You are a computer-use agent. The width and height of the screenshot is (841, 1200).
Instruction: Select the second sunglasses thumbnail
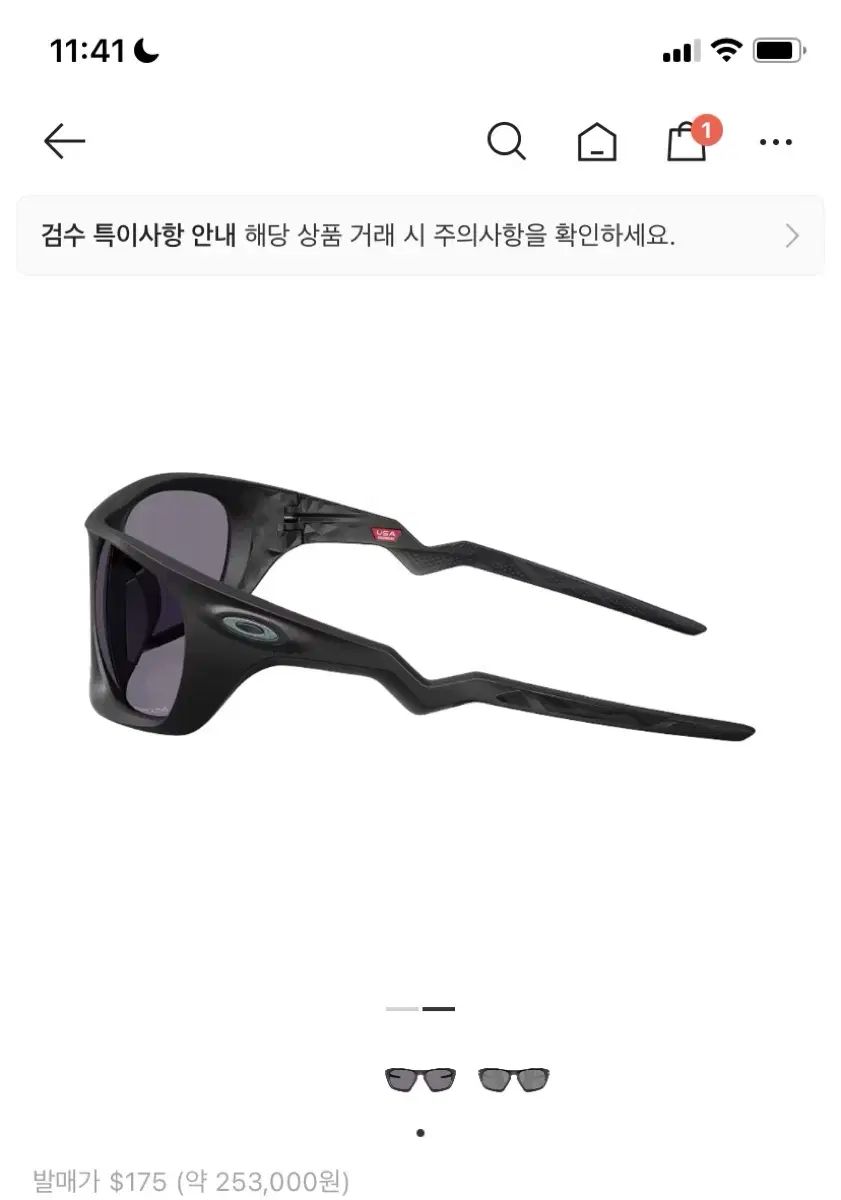point(513,1079)
